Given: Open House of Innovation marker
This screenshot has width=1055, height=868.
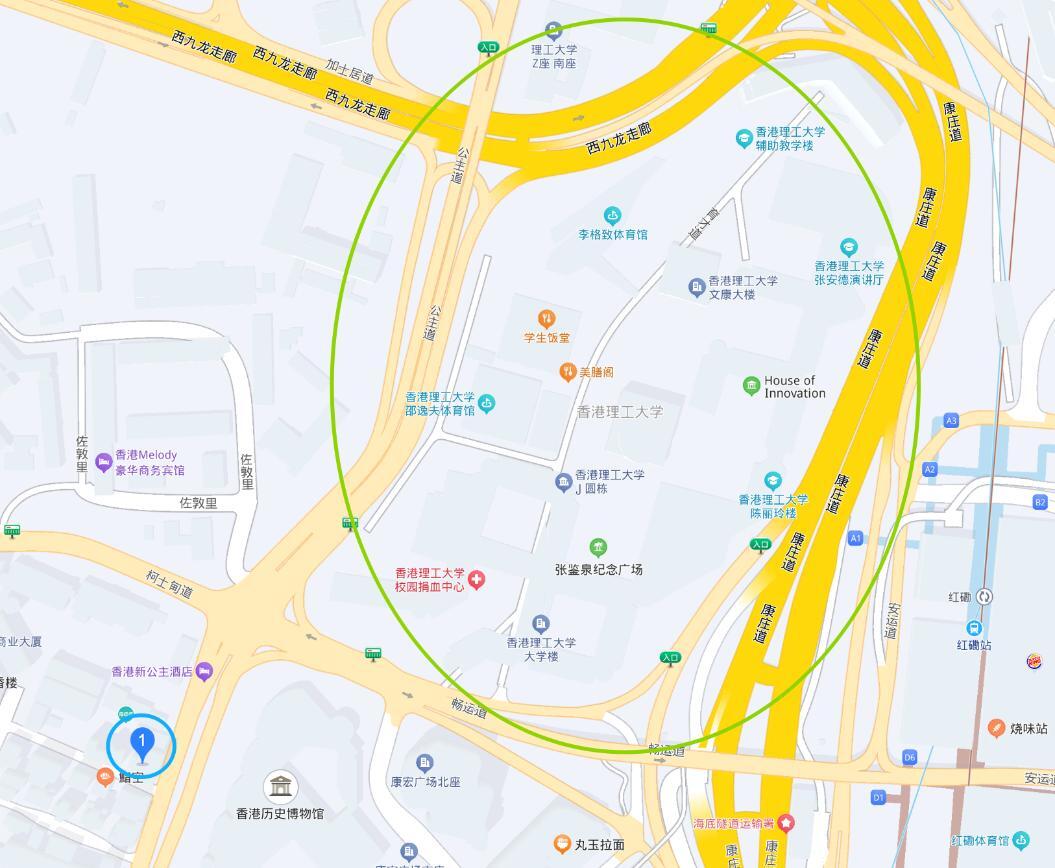Looking at the screenshot, I should [x=751, y=386].
